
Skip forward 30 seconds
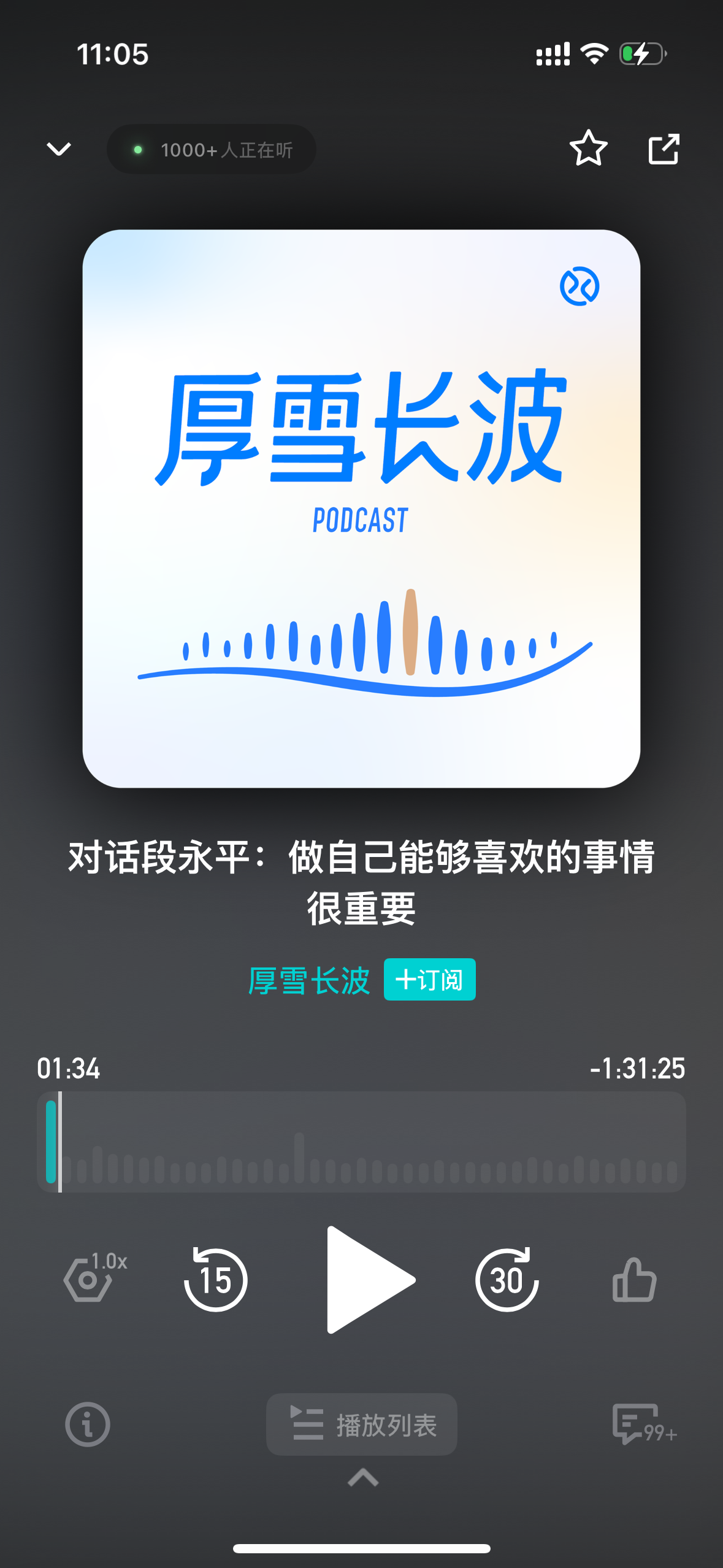pyautogui.click(x=507, y=1280)
